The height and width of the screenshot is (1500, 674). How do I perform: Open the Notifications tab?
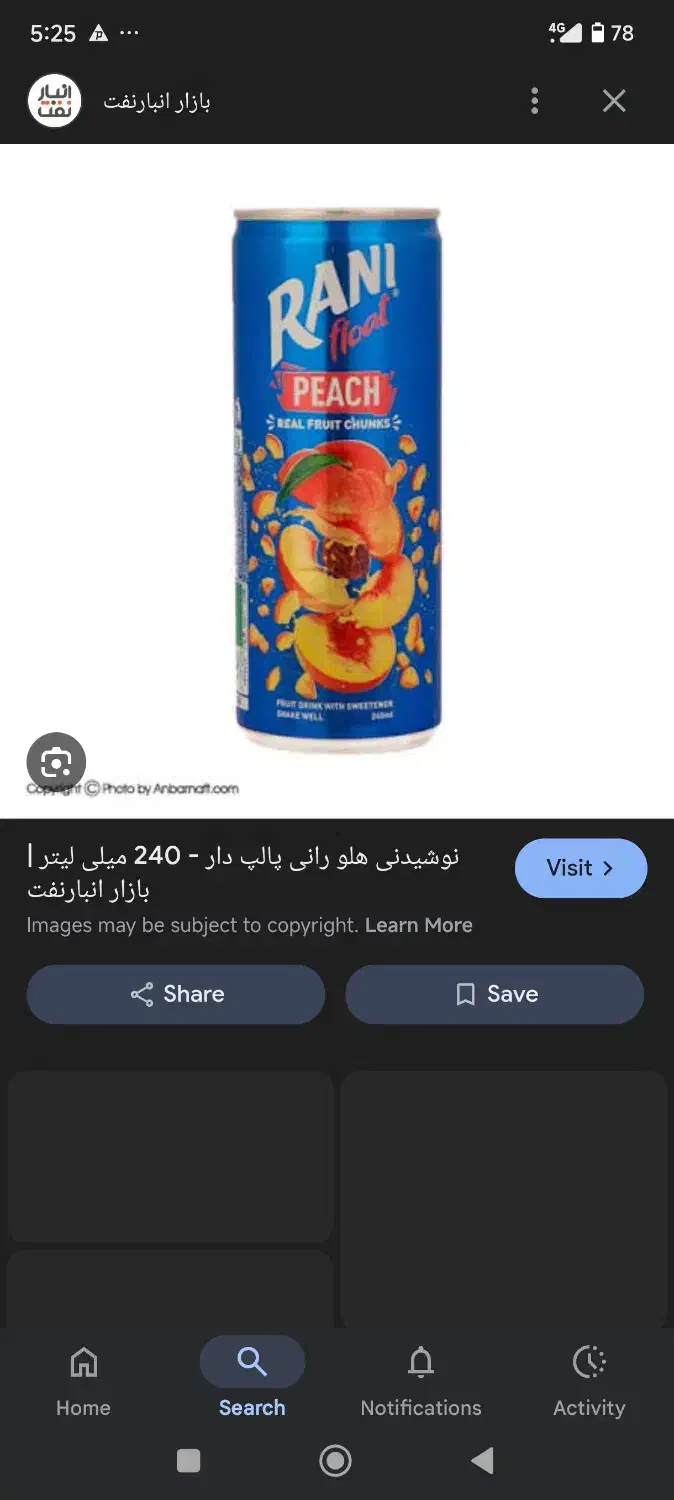click(421, 1380)
